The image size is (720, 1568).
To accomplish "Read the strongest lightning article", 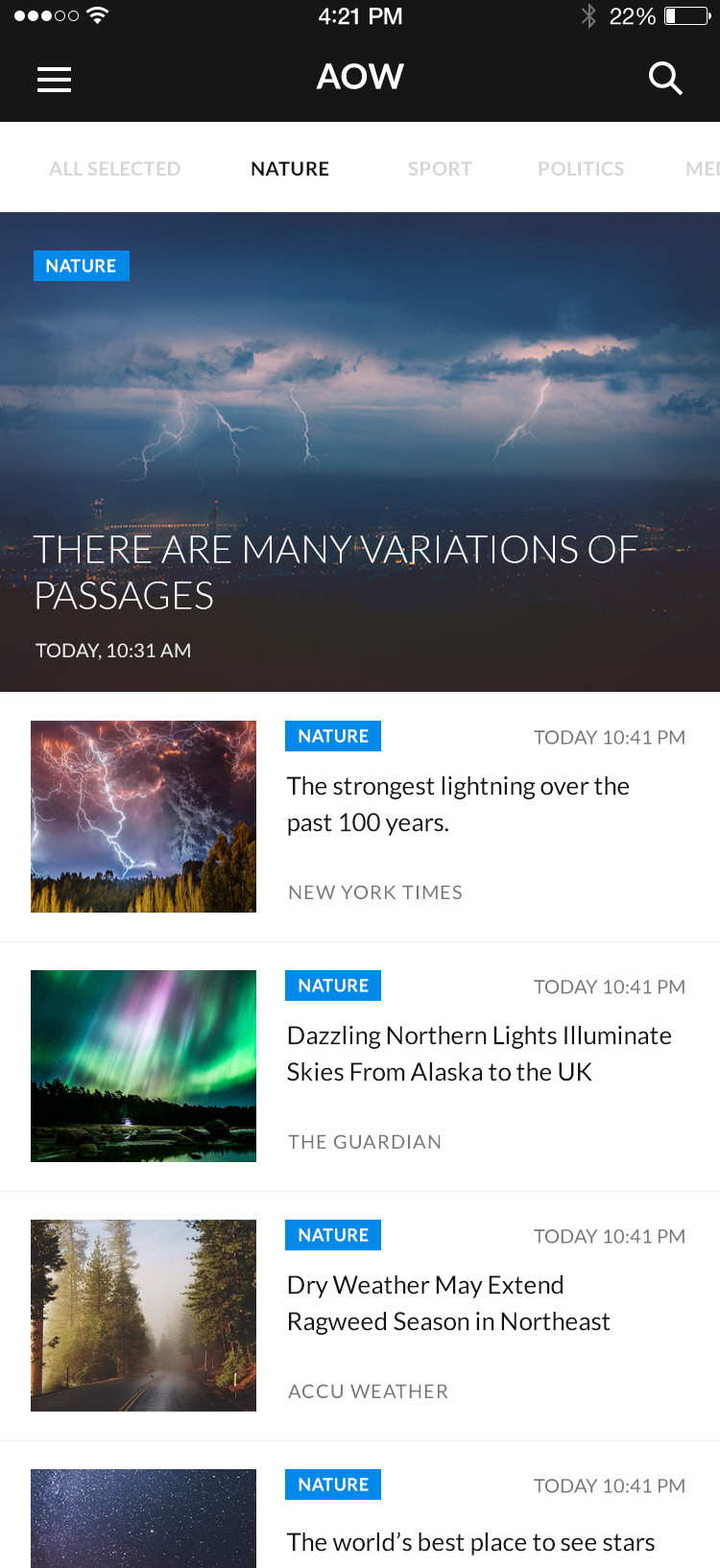I will pos(360,817).
